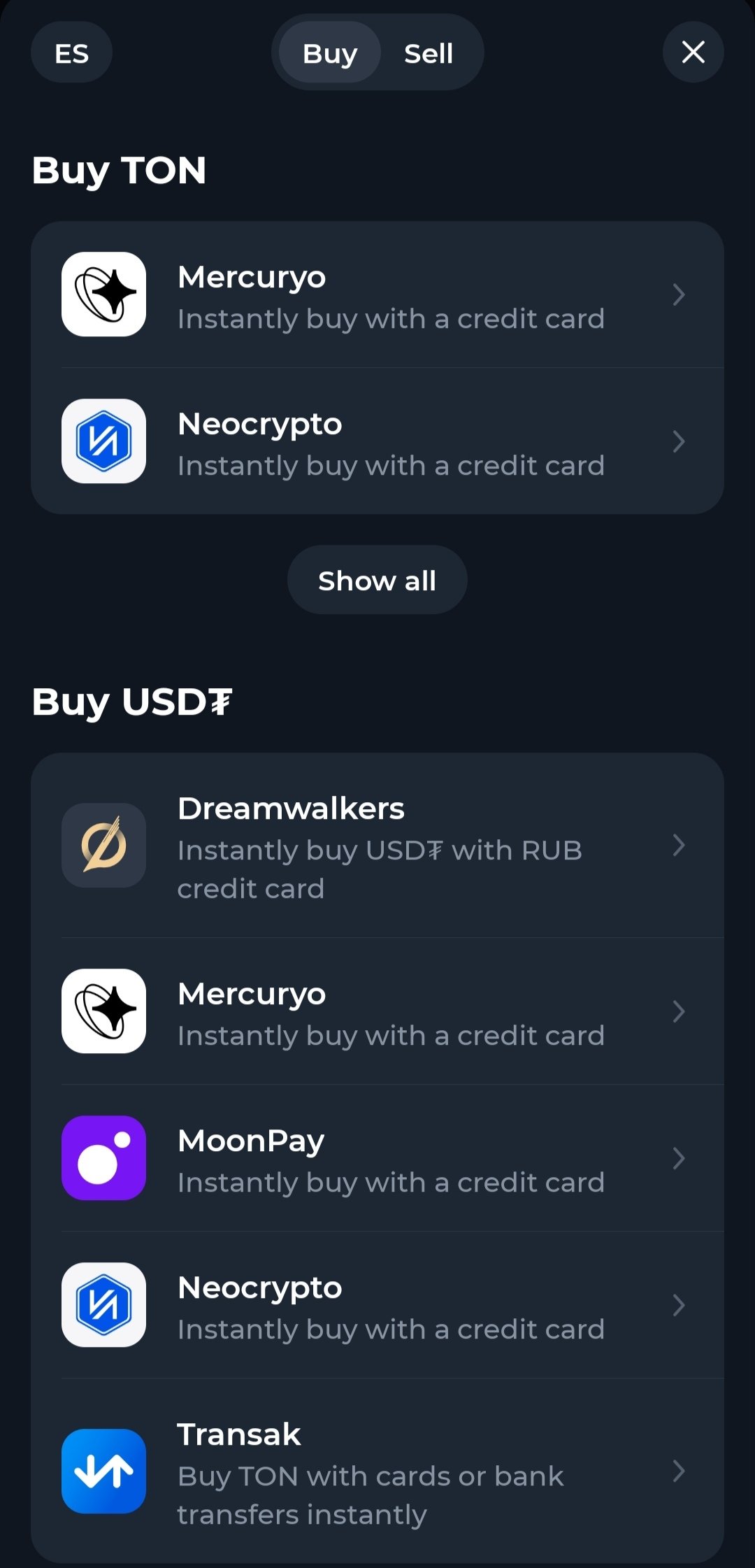Screen dimensions: 755x1568
Task: Choose Mercuryo under Buy USDT
Action: tap(377, 1011)
